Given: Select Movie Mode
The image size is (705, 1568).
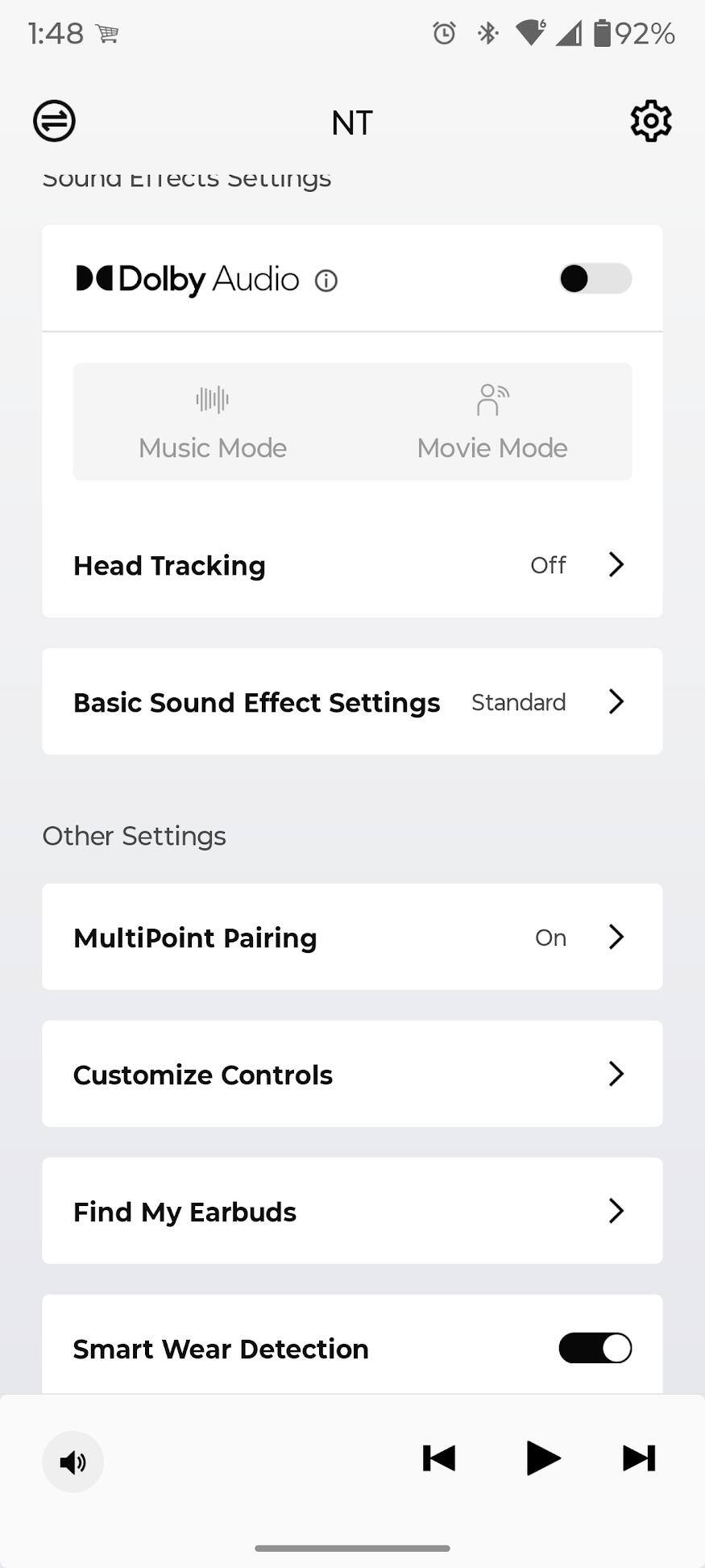Looking at the screenshot, I should pos(492,422).
